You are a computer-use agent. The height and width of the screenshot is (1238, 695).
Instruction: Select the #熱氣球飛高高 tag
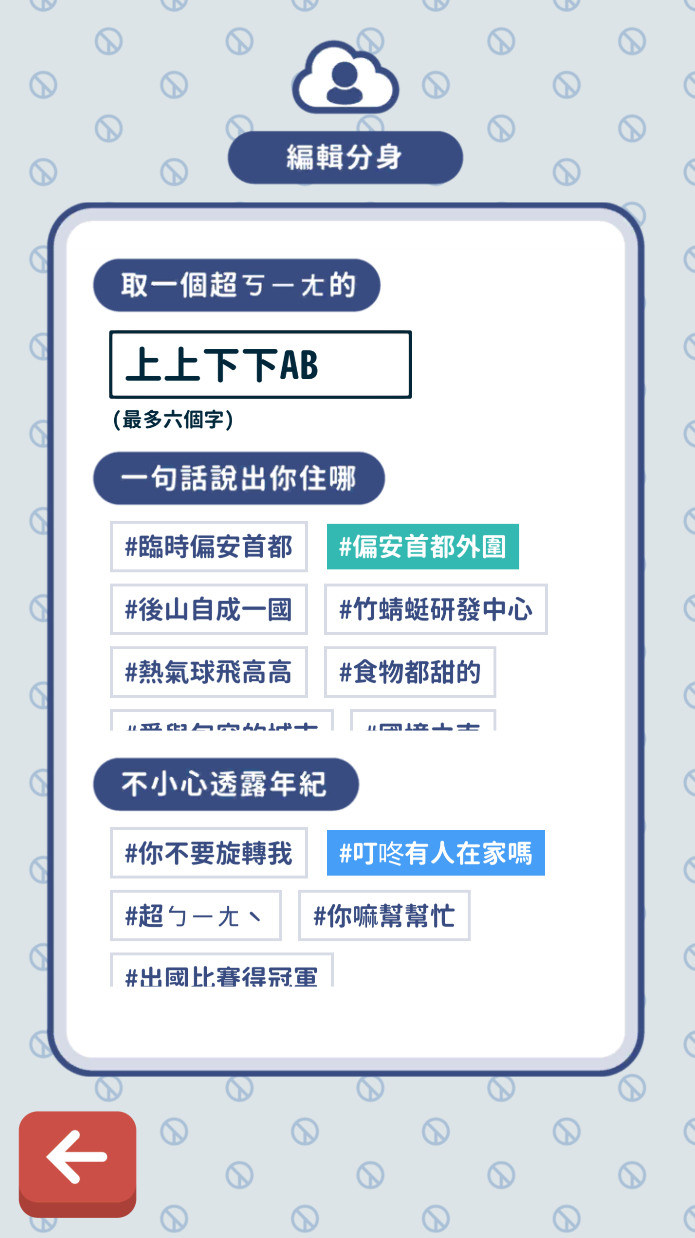(208, 672)
